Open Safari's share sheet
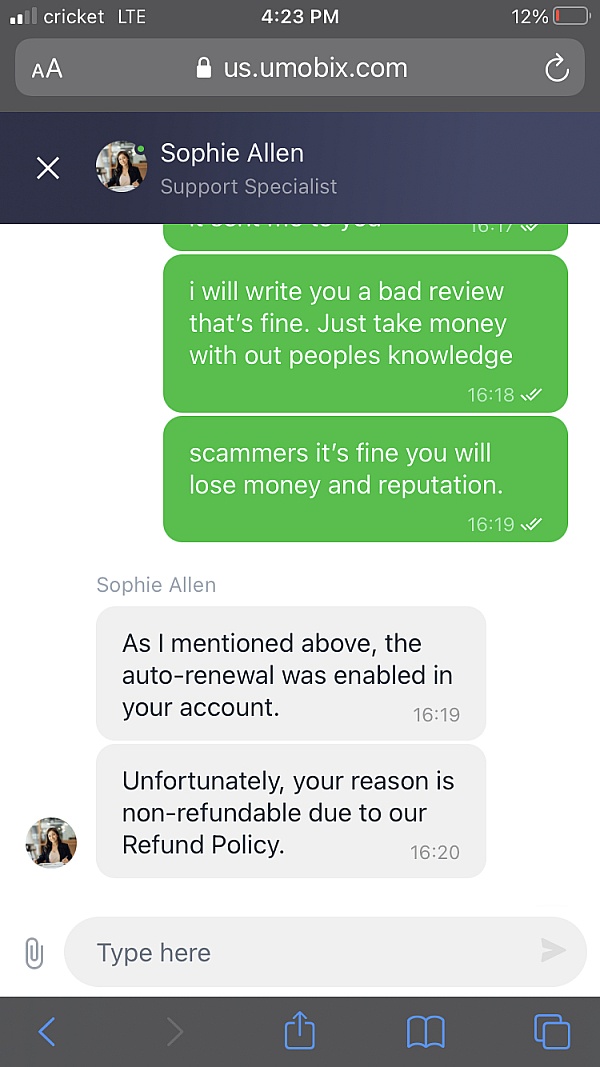Viewport: 600px width, 1067px height. (x=300, y=1030)
